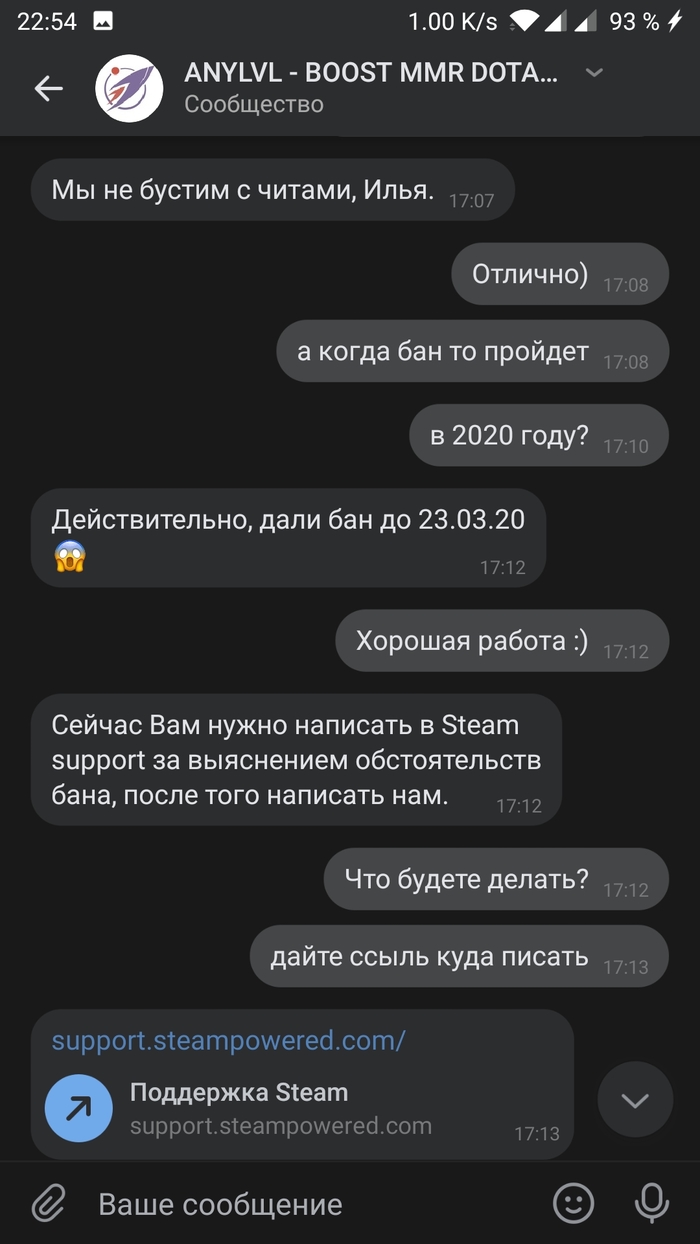Open the ANYLVL community avatar

(x=129, y=89)
